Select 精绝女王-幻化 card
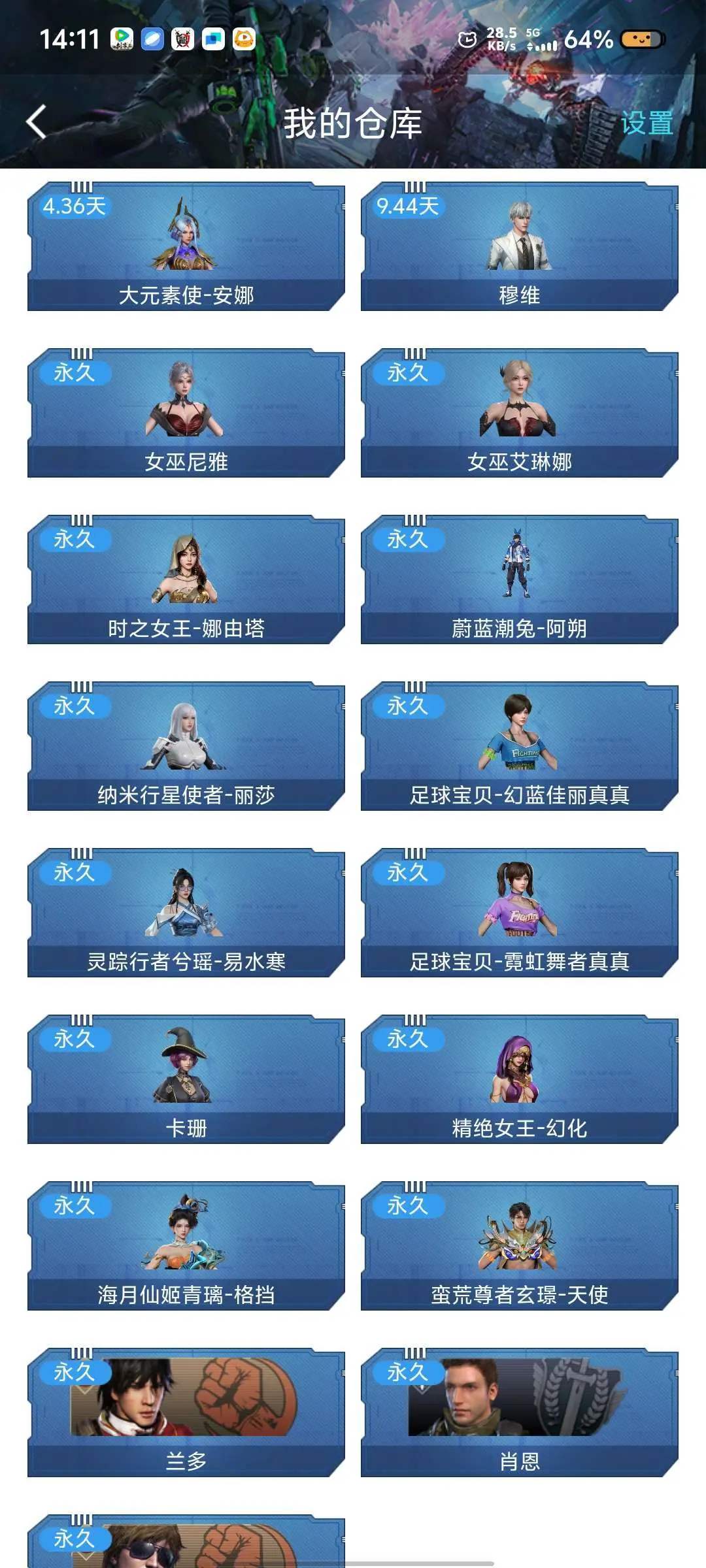This screenshot has height=1568, width=706. point(520,1079)
